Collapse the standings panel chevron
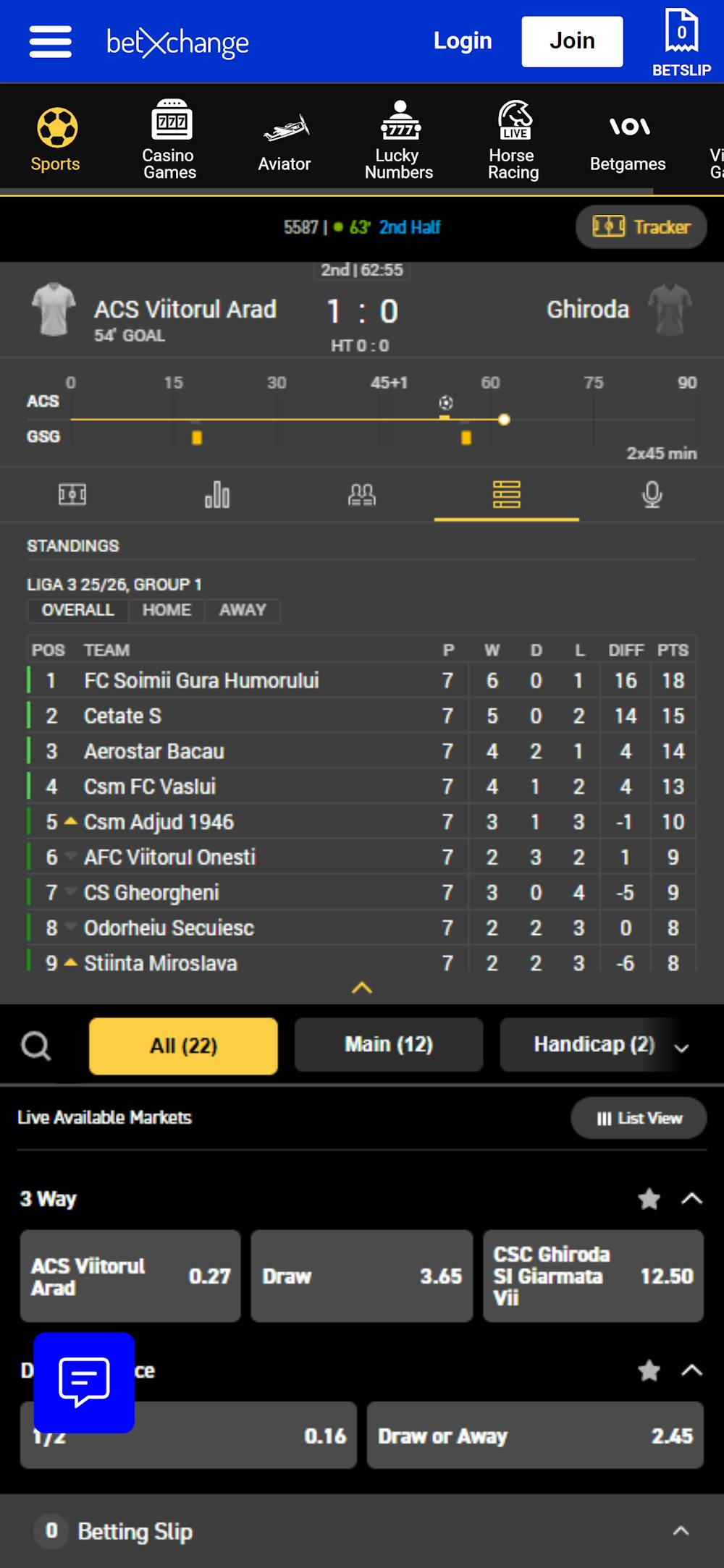The image size is (724, 1568). [x=362, y=988]
